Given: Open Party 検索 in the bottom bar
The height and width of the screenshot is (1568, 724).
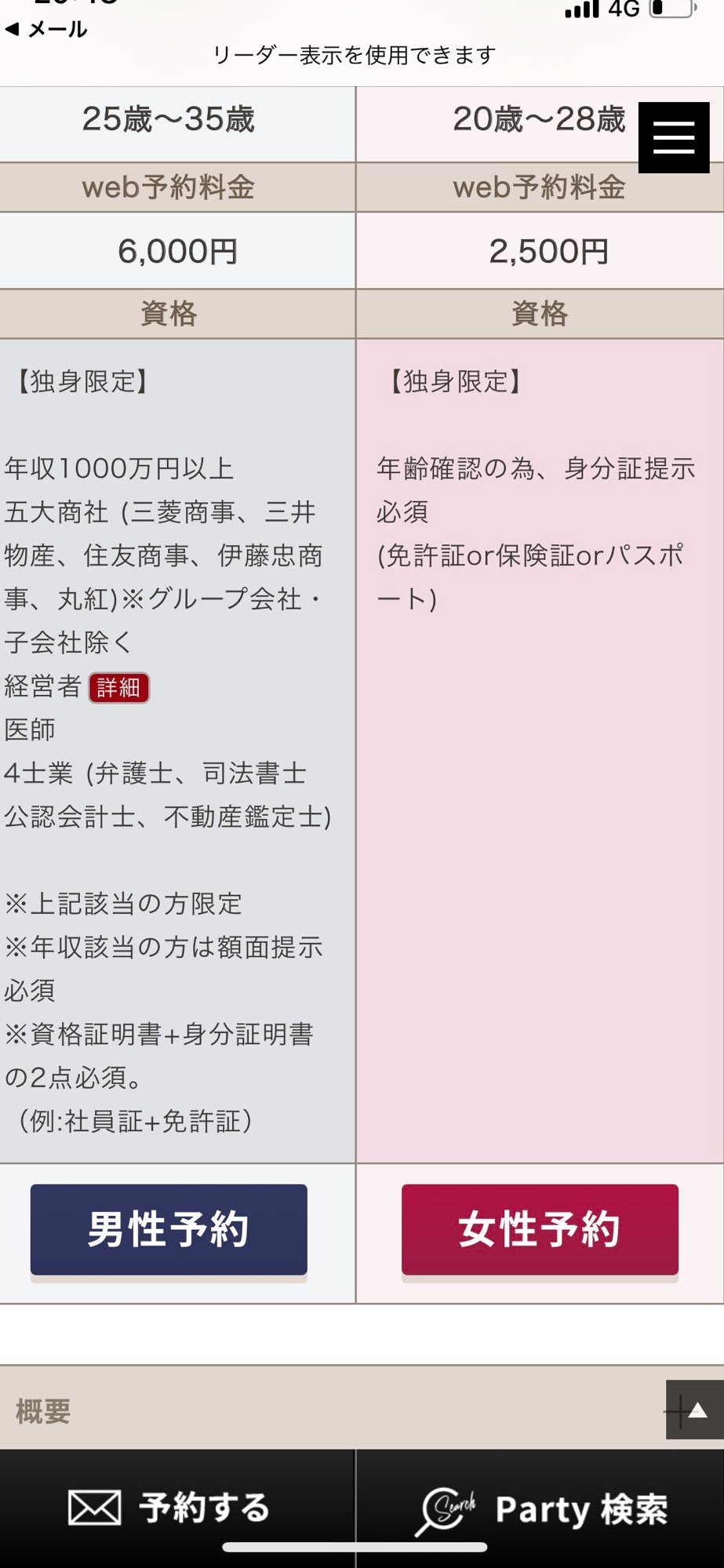Looking at the screenshot, I should tap(541, 1509).
